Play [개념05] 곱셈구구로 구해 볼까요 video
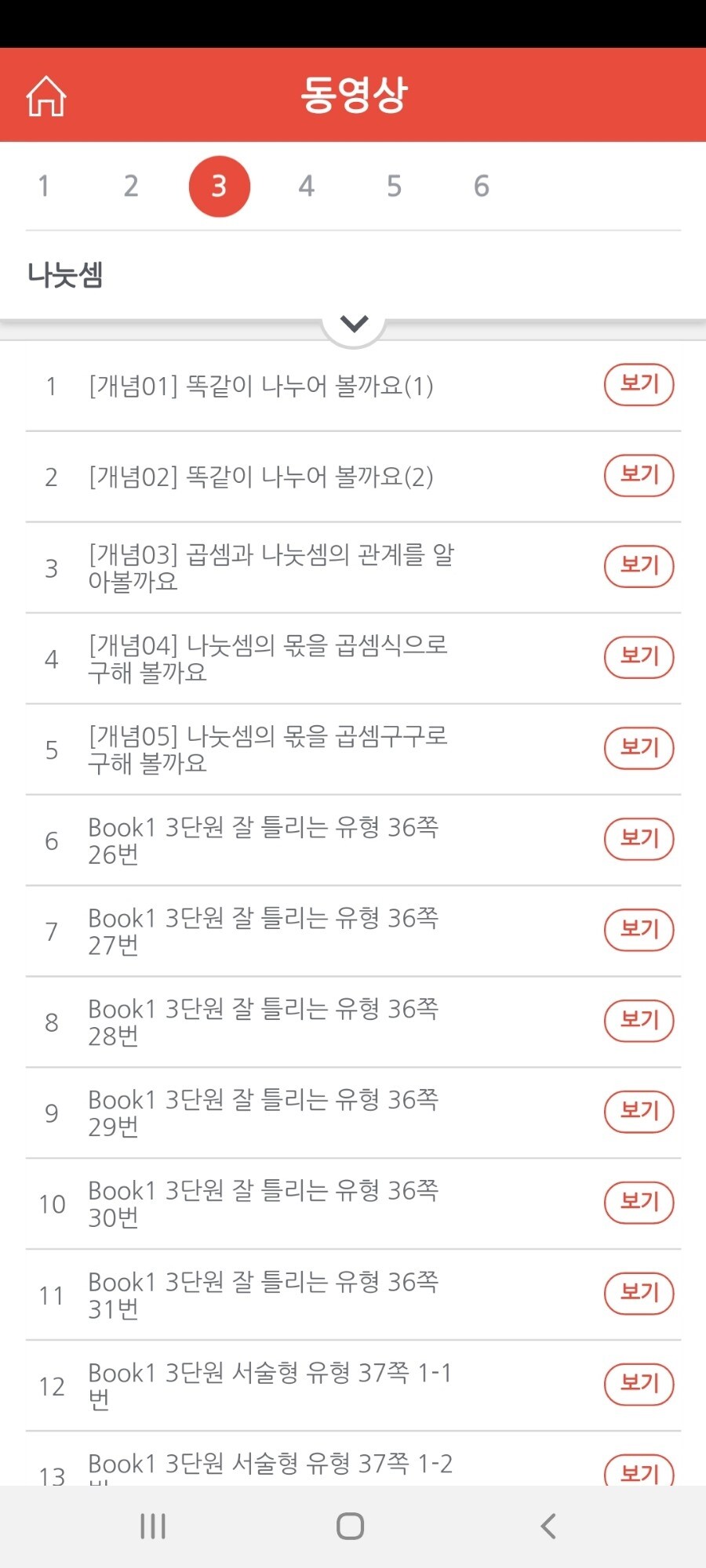The height and width of the screenshot is (1568, 706). (639, 749)
